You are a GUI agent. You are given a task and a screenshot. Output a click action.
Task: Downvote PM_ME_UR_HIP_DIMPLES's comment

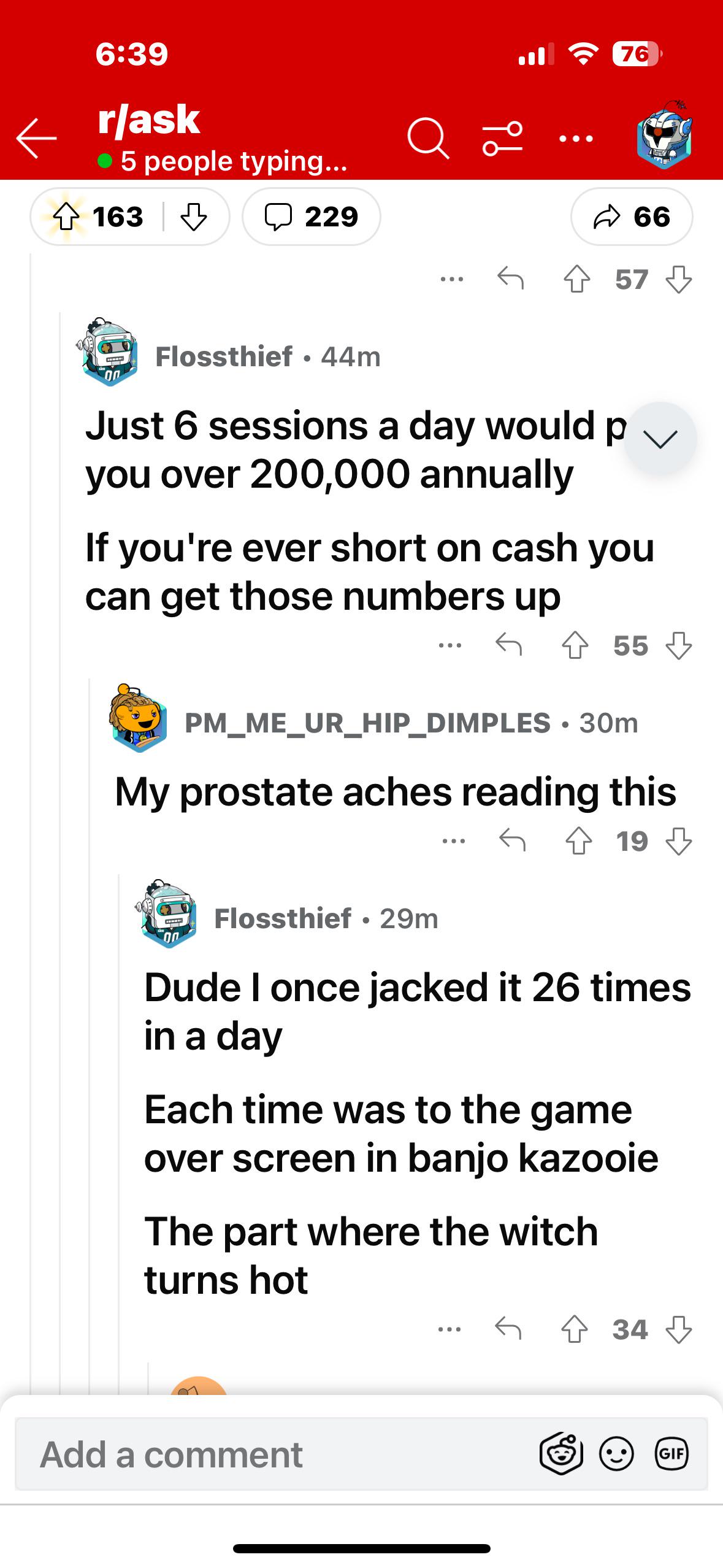point(678,841)
